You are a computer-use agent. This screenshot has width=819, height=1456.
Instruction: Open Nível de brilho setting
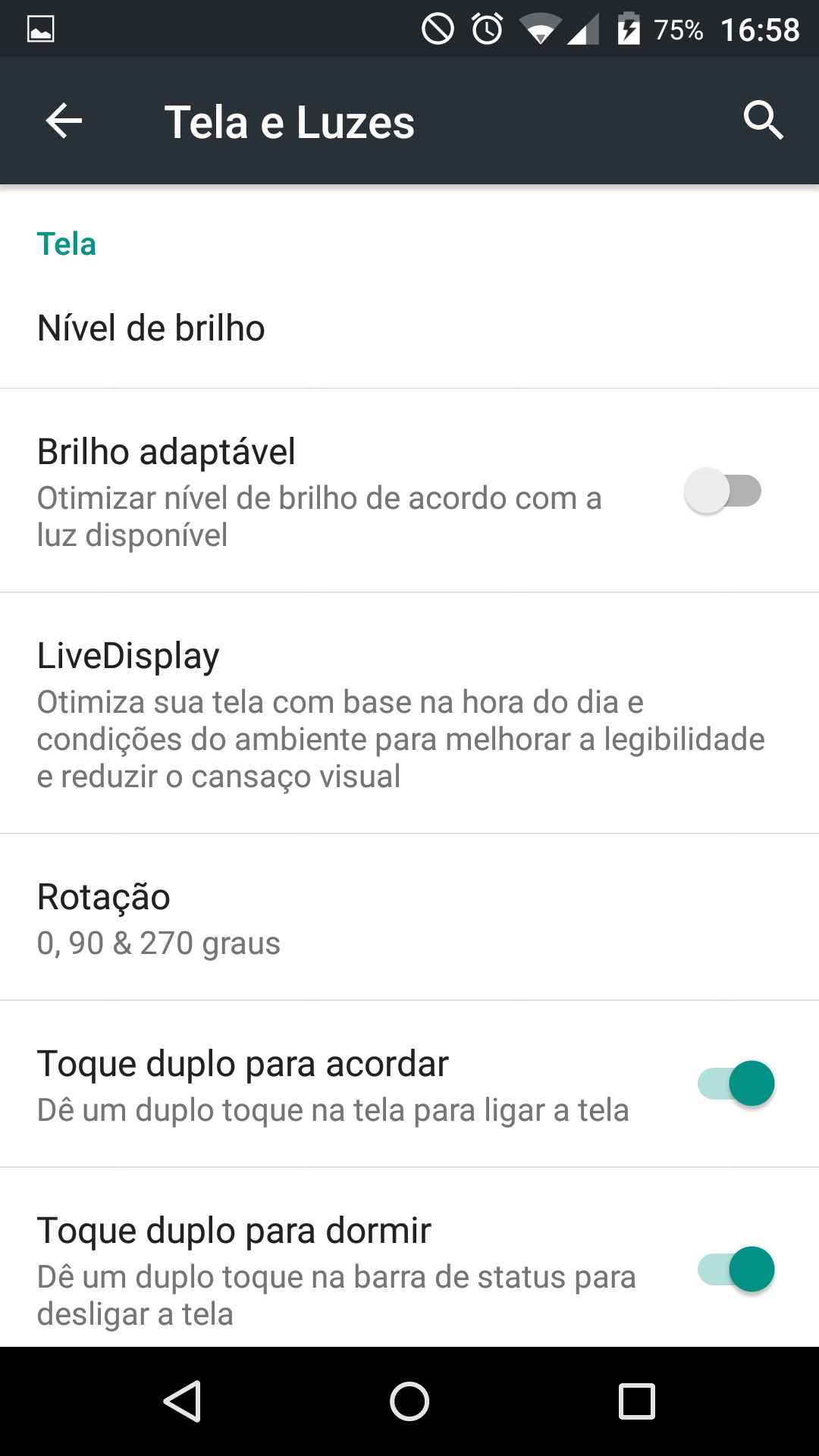click(x=409, y=328)
